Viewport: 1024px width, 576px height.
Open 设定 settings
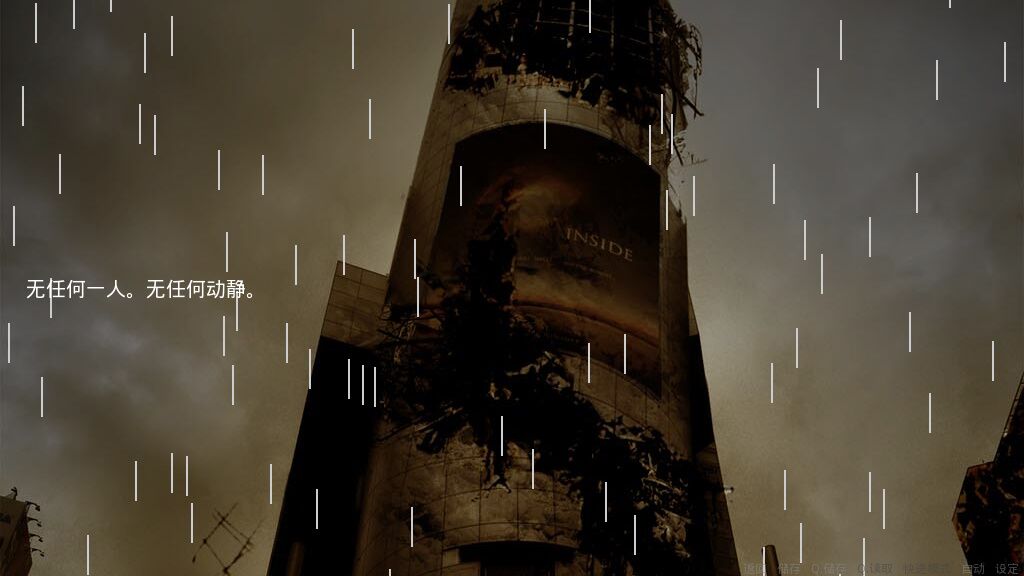(1007, 569)
